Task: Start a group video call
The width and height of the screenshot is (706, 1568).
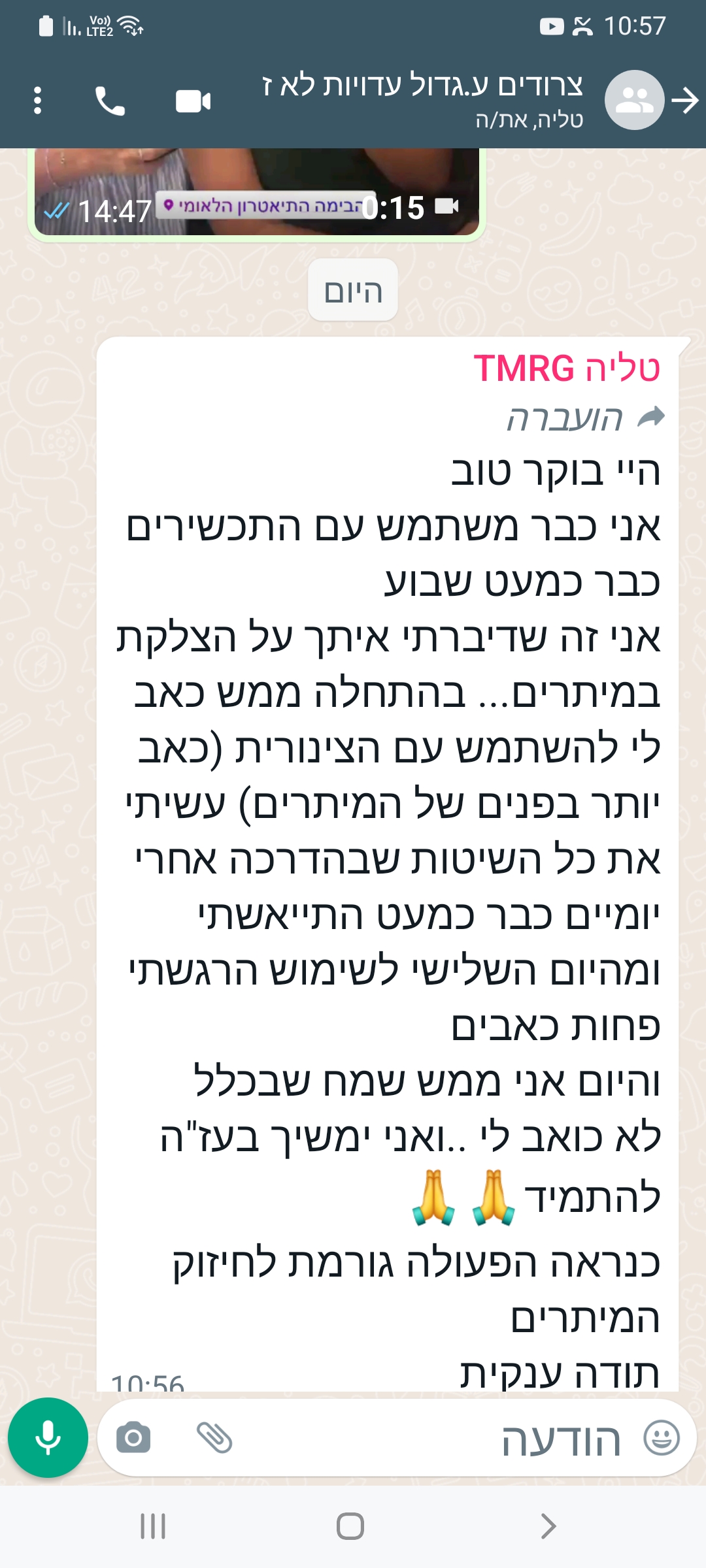Action: tap(193, 101)
